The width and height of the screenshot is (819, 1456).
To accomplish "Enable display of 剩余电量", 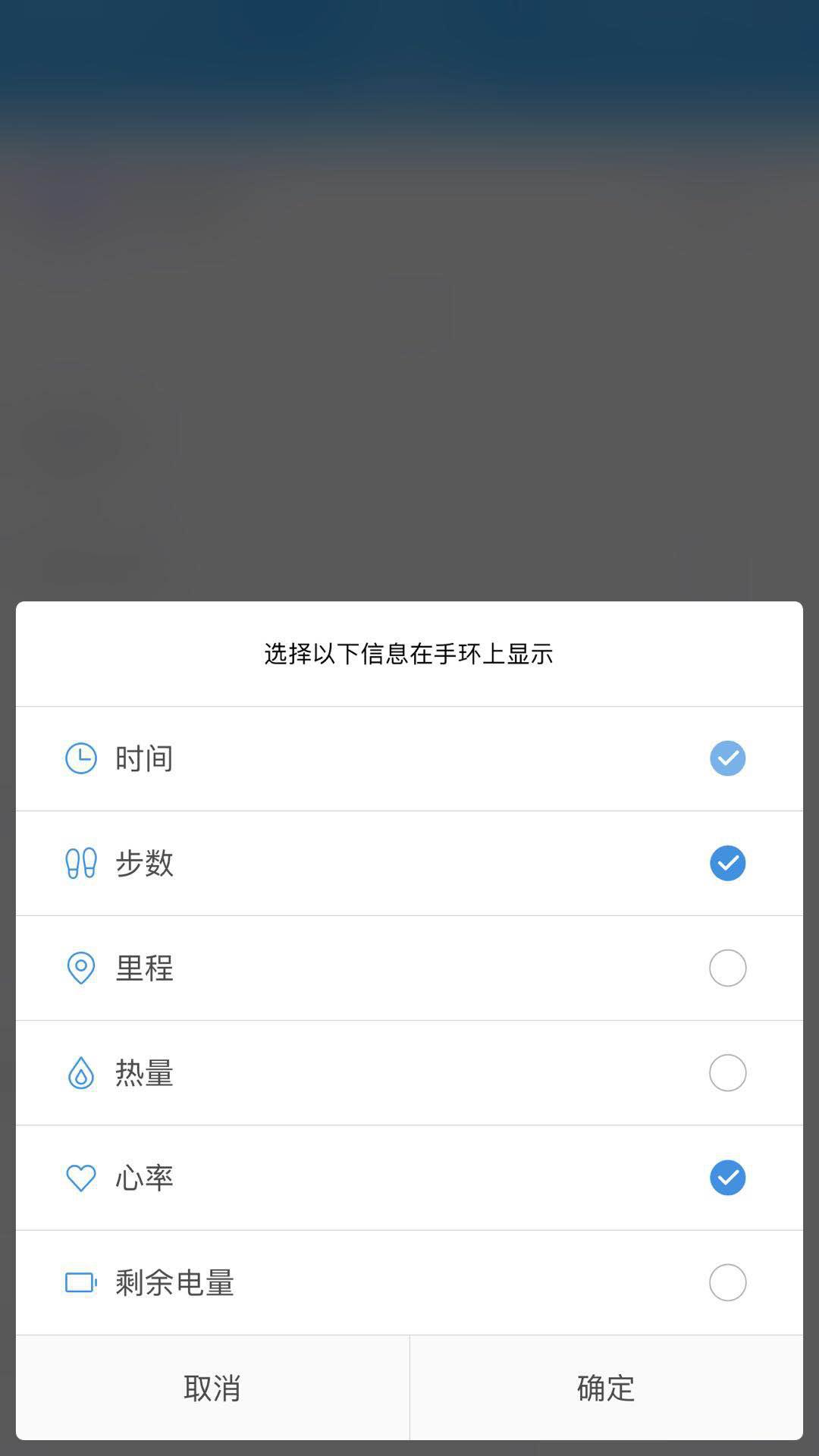I will coord(727,1282).
